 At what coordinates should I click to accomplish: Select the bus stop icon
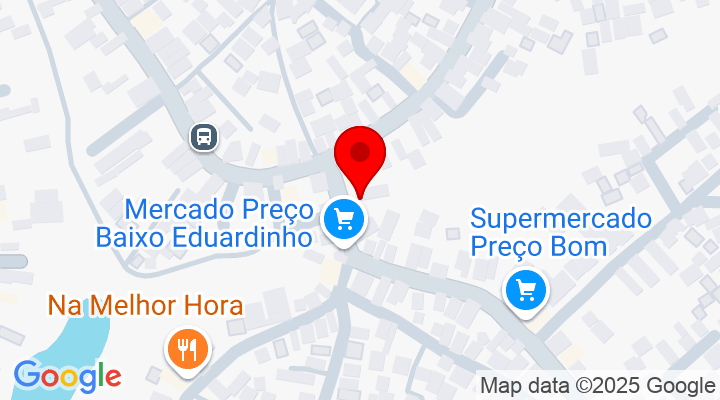(x=204, y=136)
